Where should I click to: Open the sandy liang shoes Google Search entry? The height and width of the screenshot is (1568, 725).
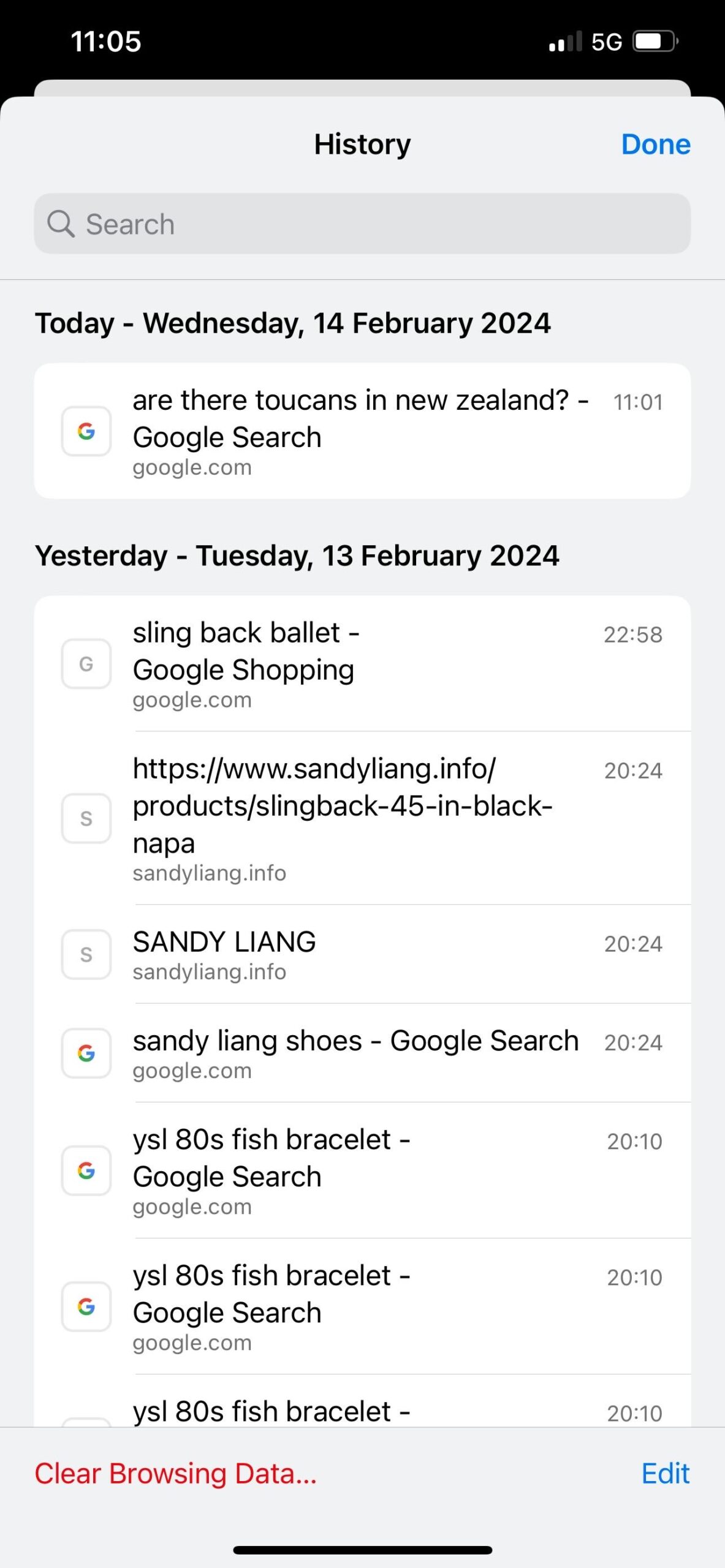[362, 1053]
